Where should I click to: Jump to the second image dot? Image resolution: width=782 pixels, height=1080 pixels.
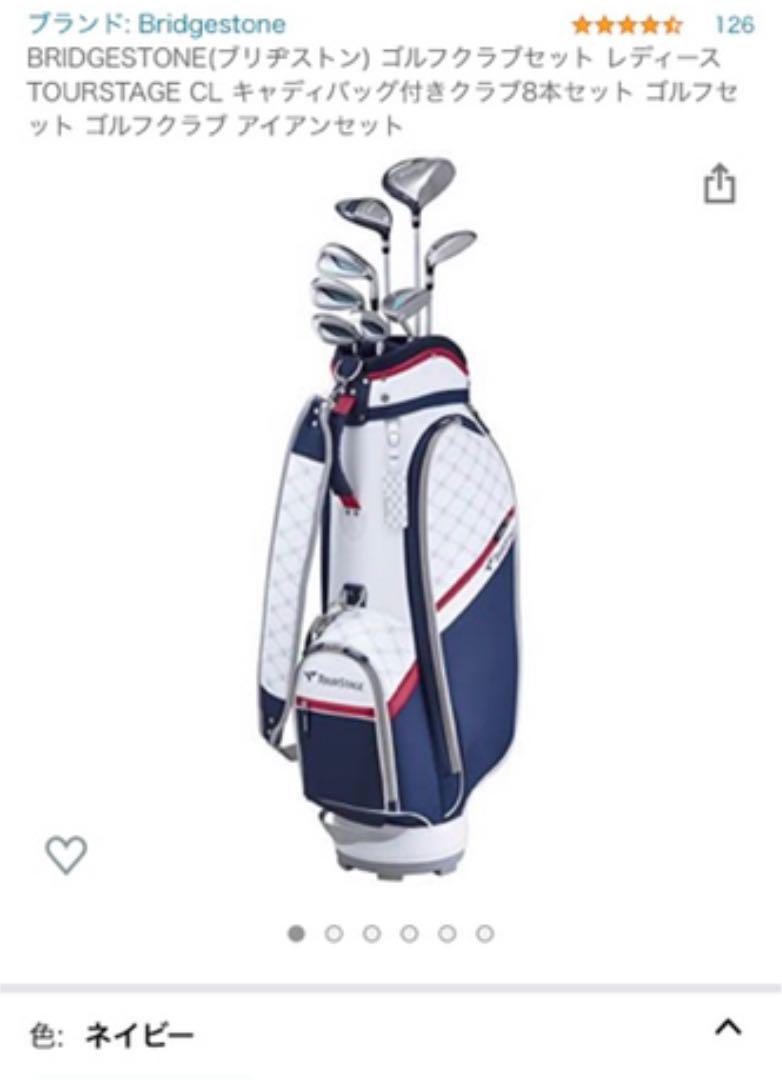334,933
